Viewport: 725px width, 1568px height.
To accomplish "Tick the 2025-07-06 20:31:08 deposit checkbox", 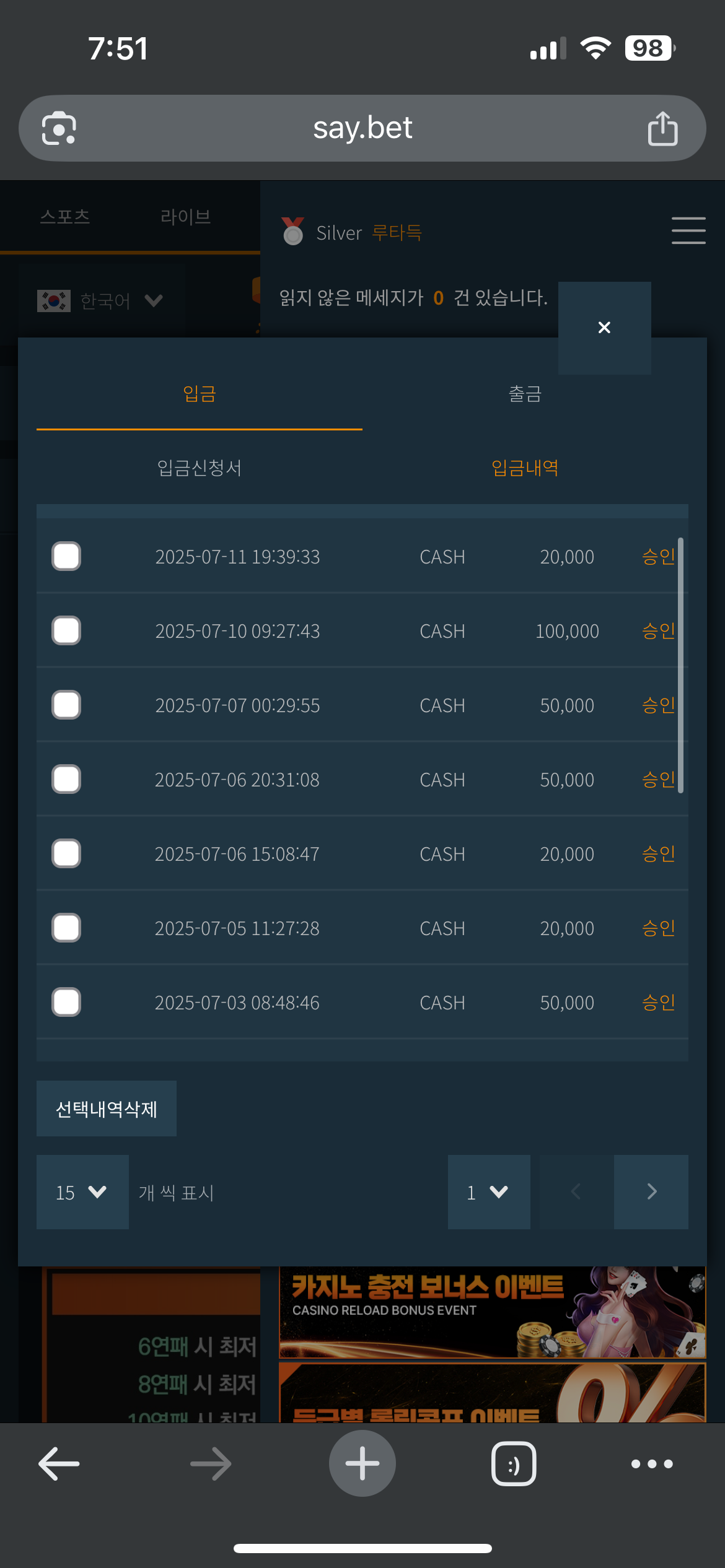I will [66, 779].
